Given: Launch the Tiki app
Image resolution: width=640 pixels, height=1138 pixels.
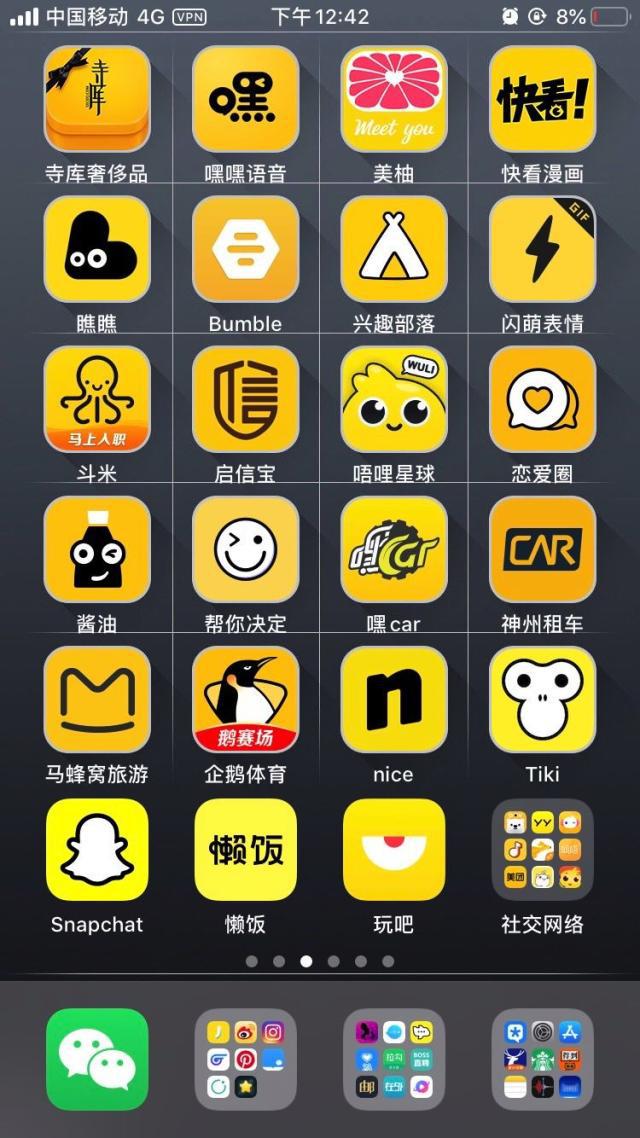Looking at the screenshot, I should [x=543, y=700].
